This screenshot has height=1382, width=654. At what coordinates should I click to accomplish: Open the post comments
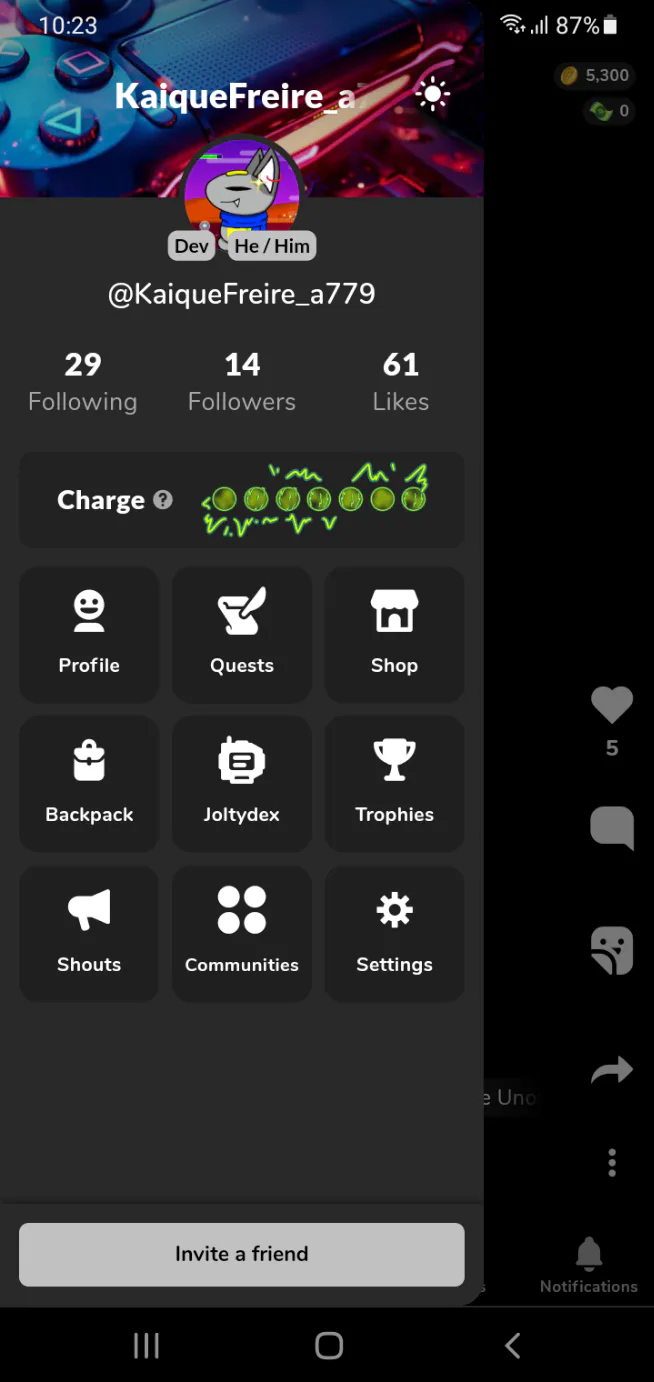pyautogui.click(x=612, y=828)
